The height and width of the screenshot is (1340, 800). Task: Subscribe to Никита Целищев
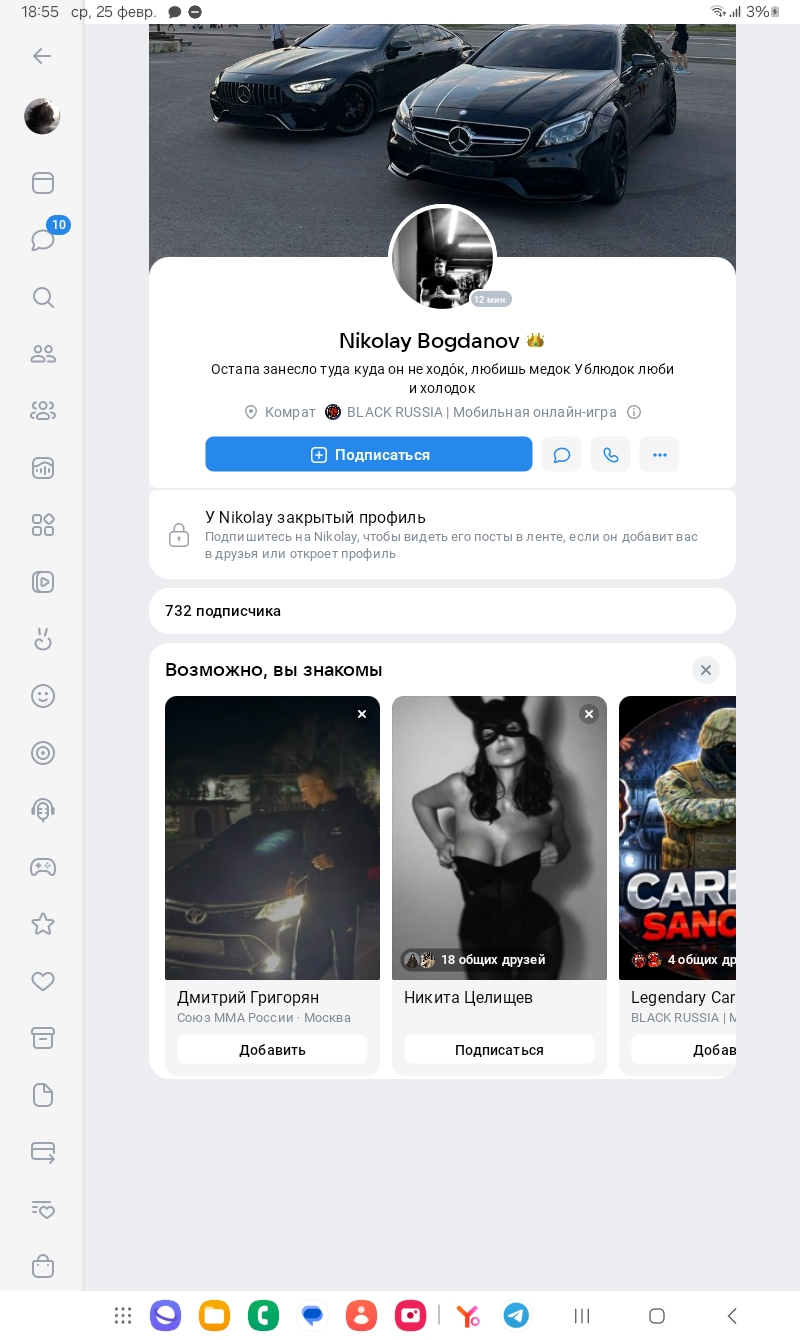(x=499, y=1050)
